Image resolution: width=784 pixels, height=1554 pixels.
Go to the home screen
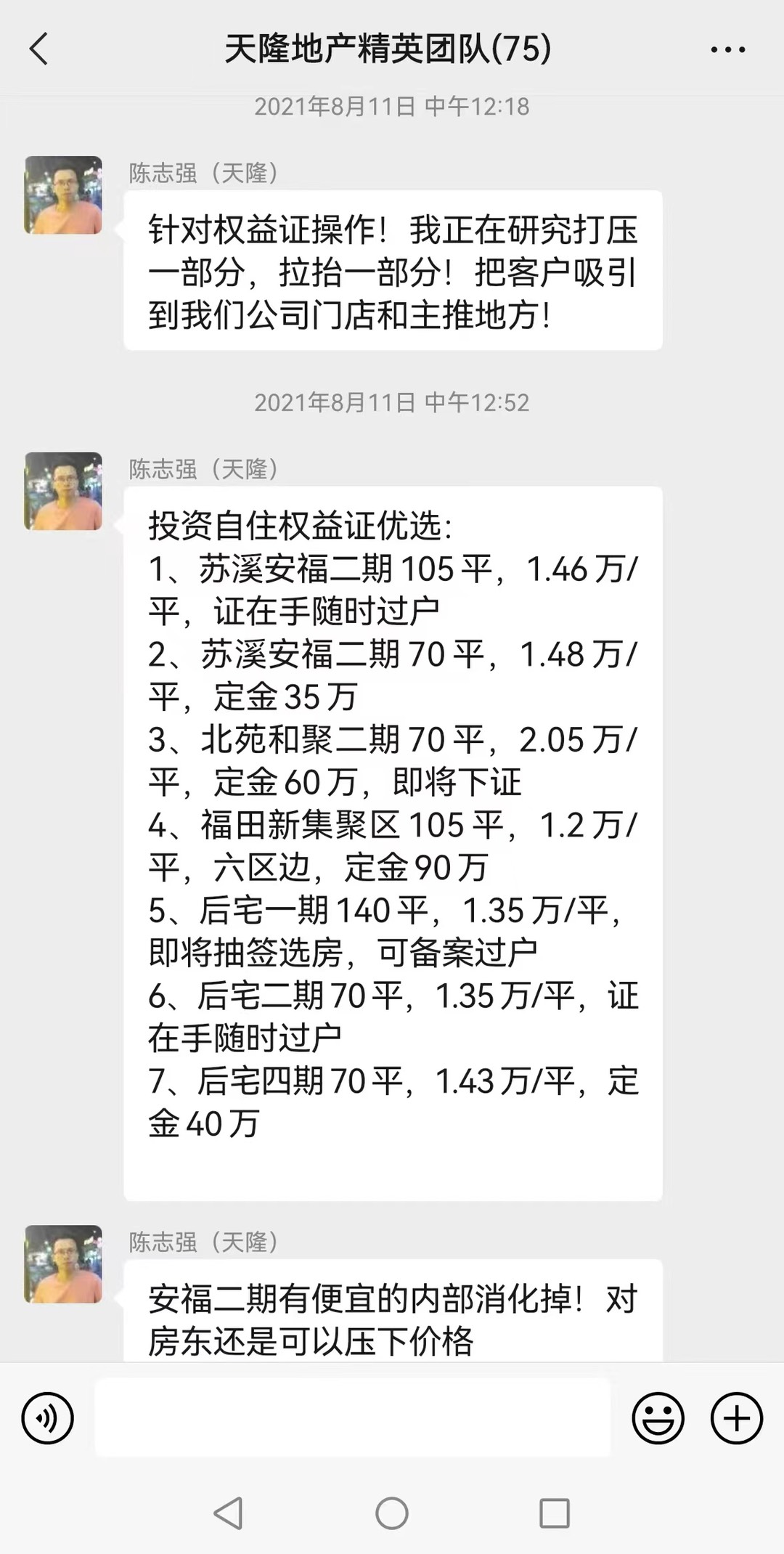[x=392, y=1513]
